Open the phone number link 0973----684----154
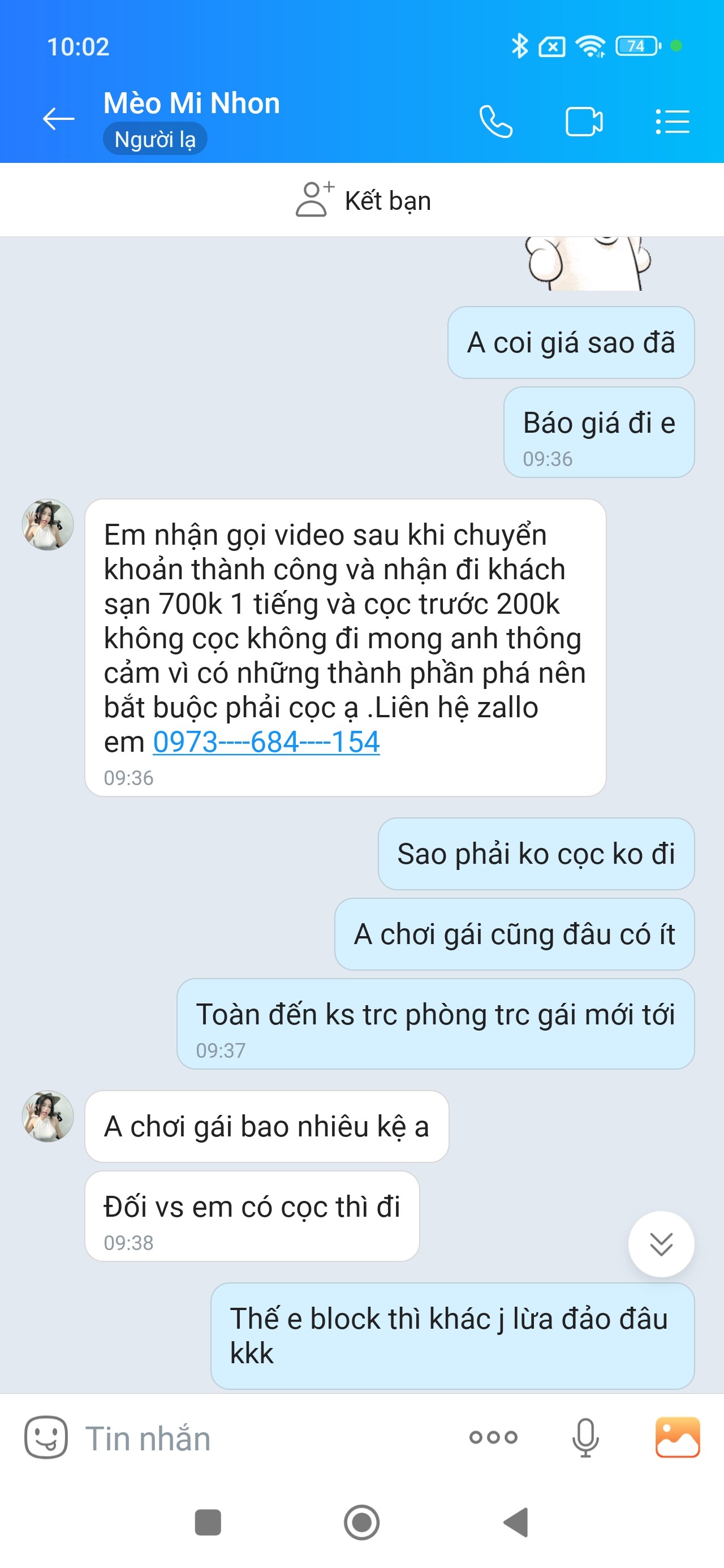Screen dimensions: 724x1568 coord(266,742)
